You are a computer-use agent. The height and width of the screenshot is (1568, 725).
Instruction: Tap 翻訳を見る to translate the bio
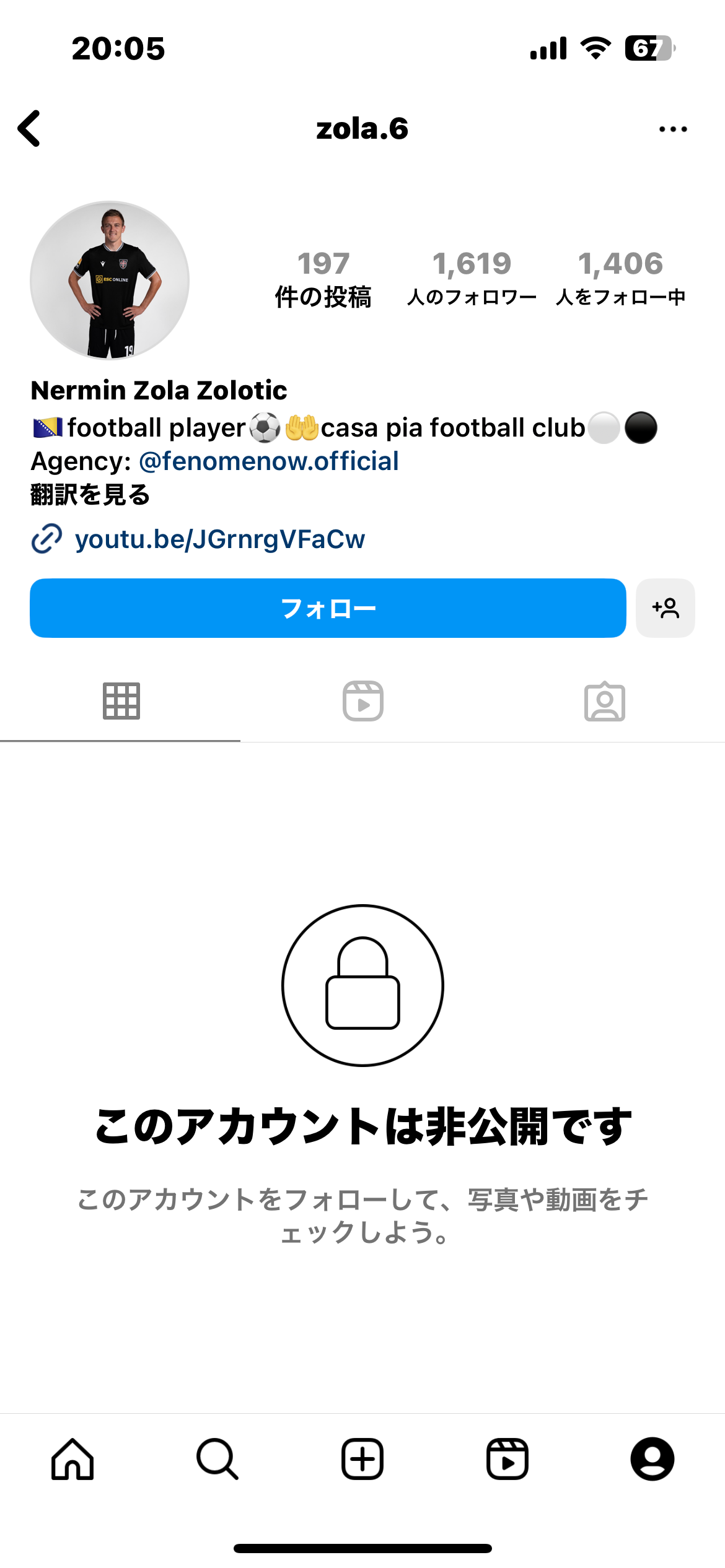tap(90, 495)
